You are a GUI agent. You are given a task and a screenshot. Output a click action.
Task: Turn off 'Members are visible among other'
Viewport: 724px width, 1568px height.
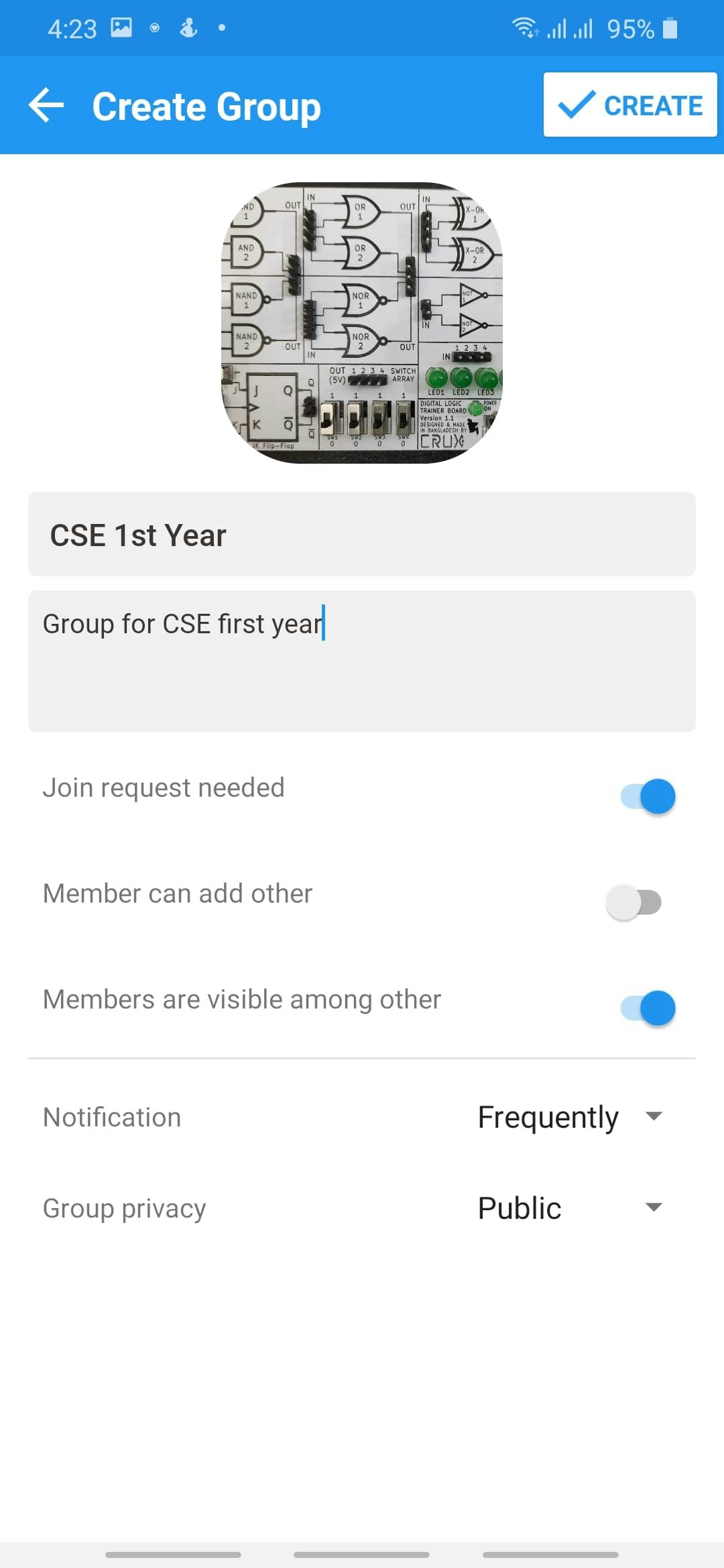click(x=648, y=1008)
